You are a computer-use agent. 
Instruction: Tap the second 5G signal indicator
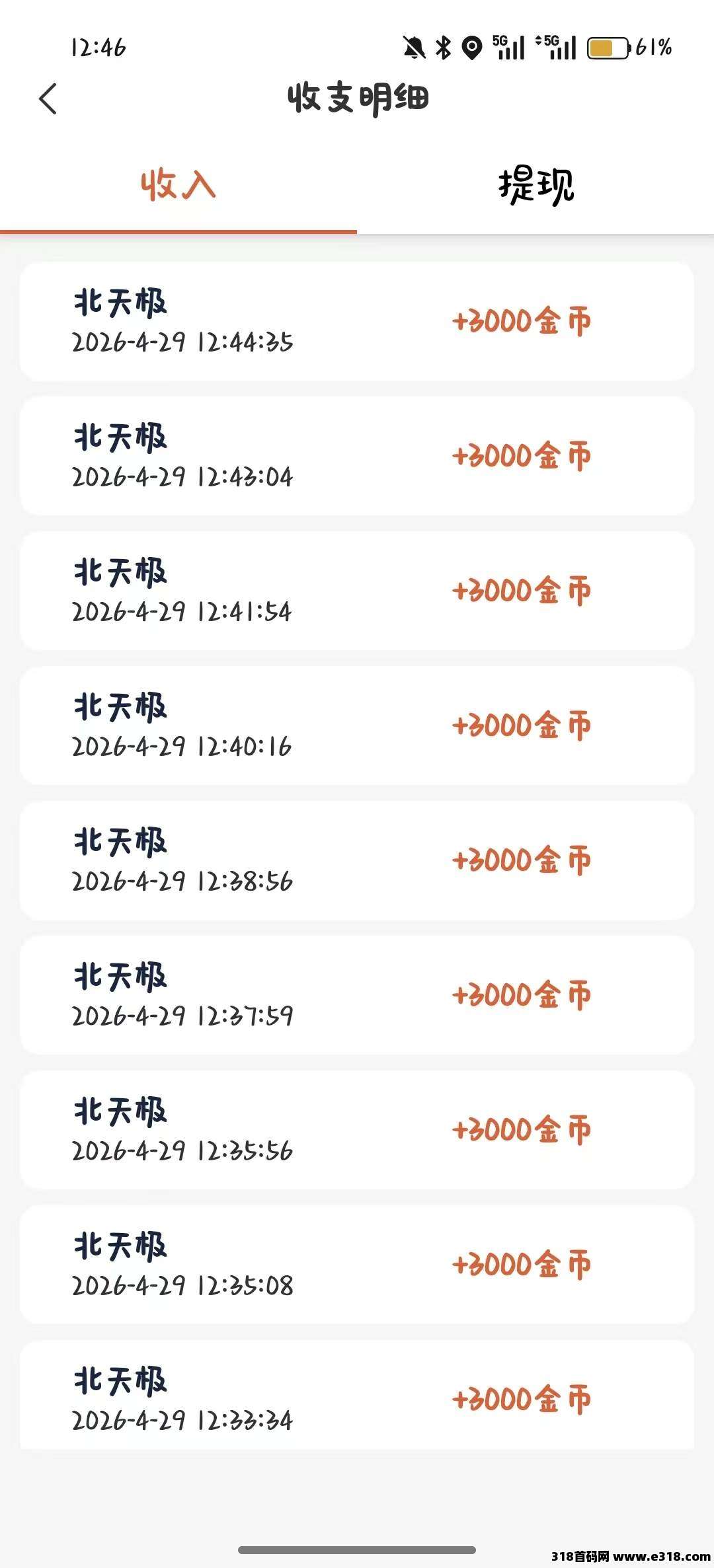[559, 48]
